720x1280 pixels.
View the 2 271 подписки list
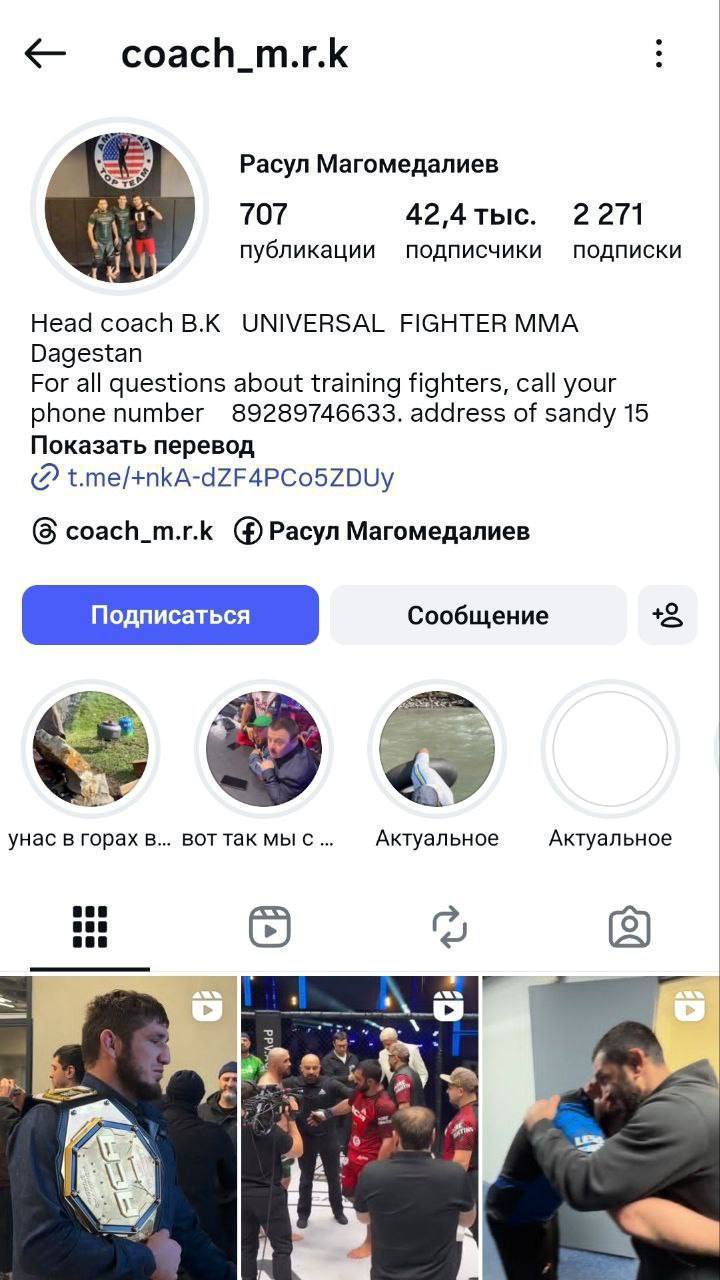click(626, 231)
